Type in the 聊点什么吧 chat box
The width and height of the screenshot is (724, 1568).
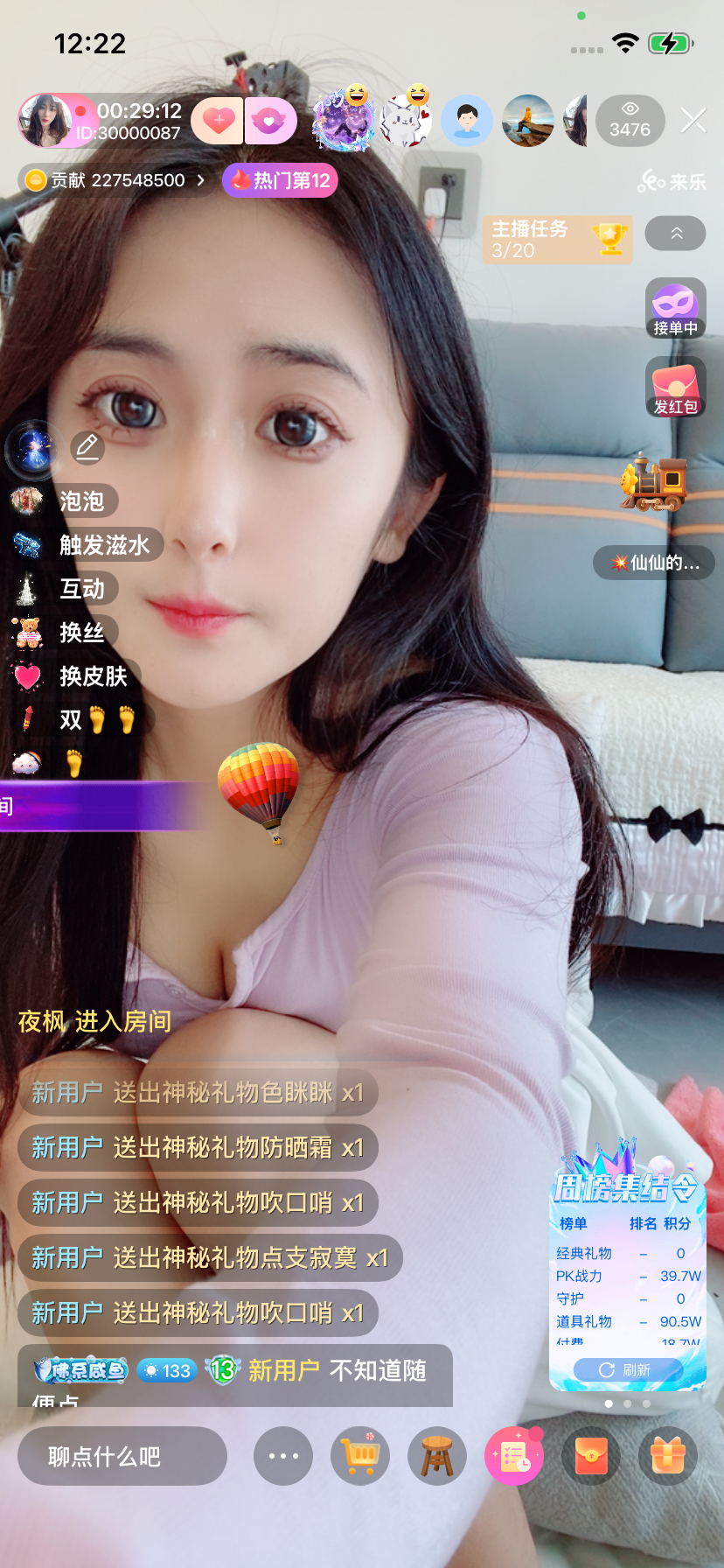click(122, 1456)
